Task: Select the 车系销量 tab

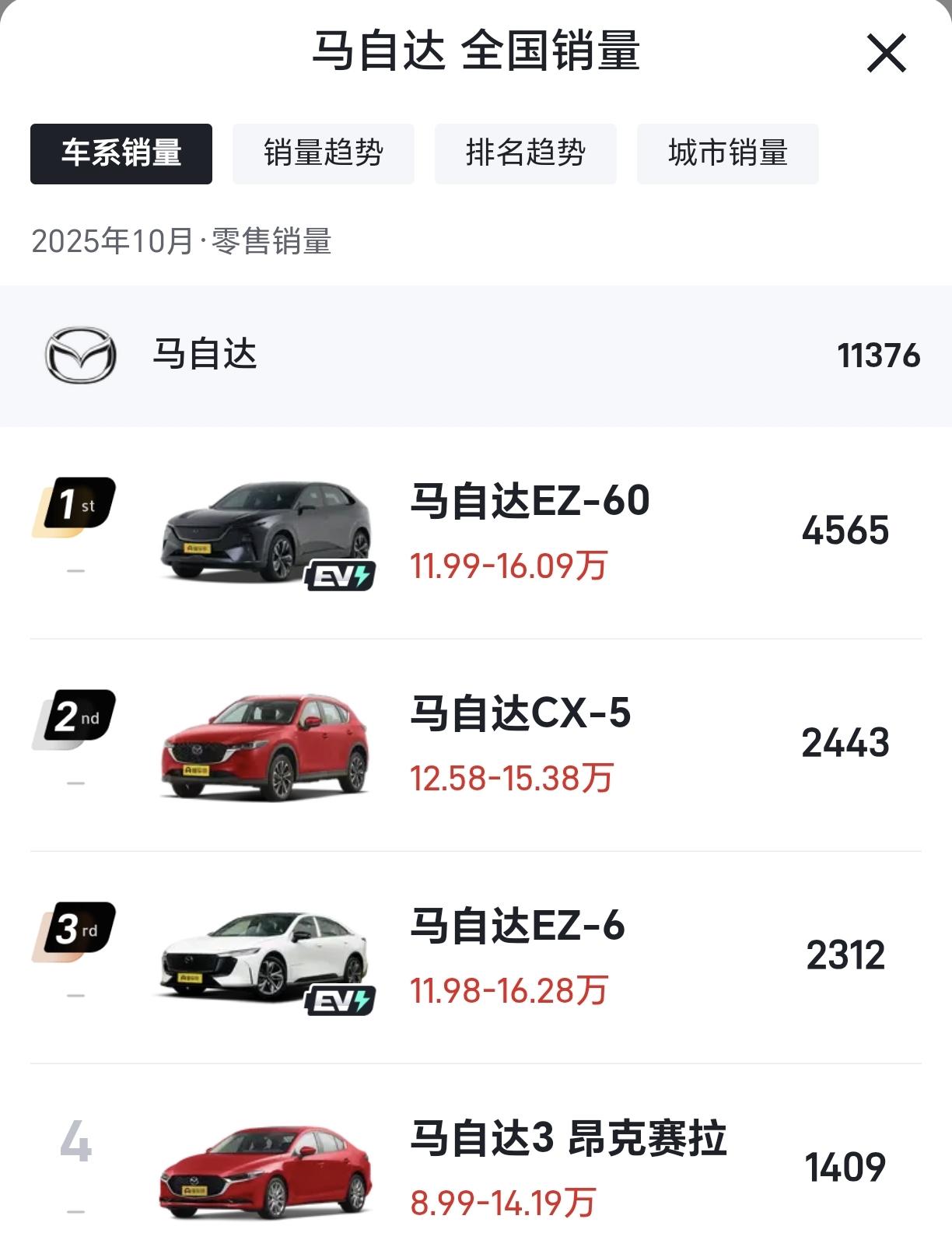Action: (121, 153)
